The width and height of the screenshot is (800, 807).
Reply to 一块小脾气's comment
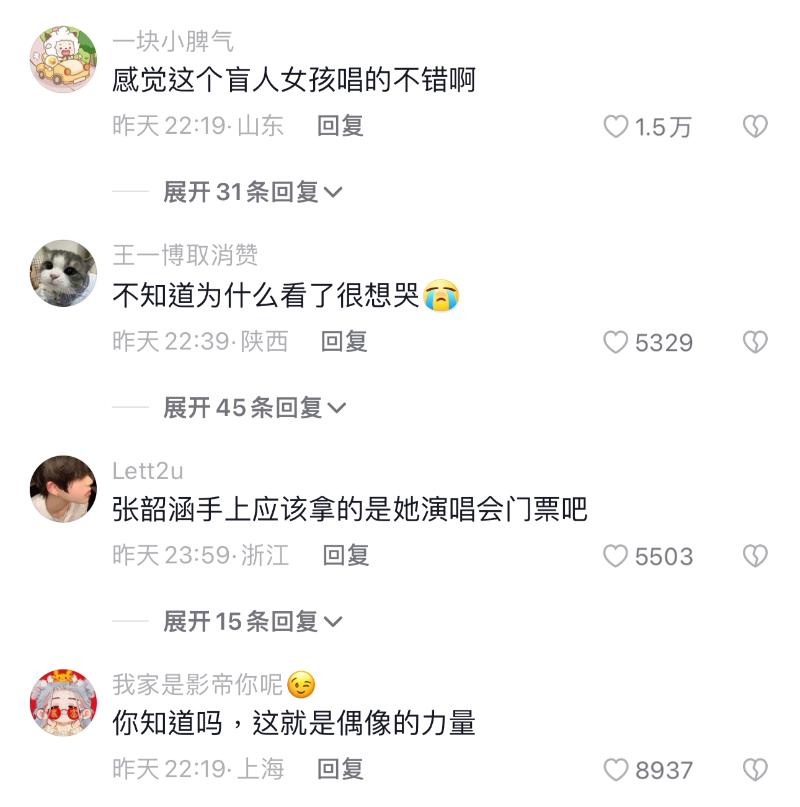(340, 126)
